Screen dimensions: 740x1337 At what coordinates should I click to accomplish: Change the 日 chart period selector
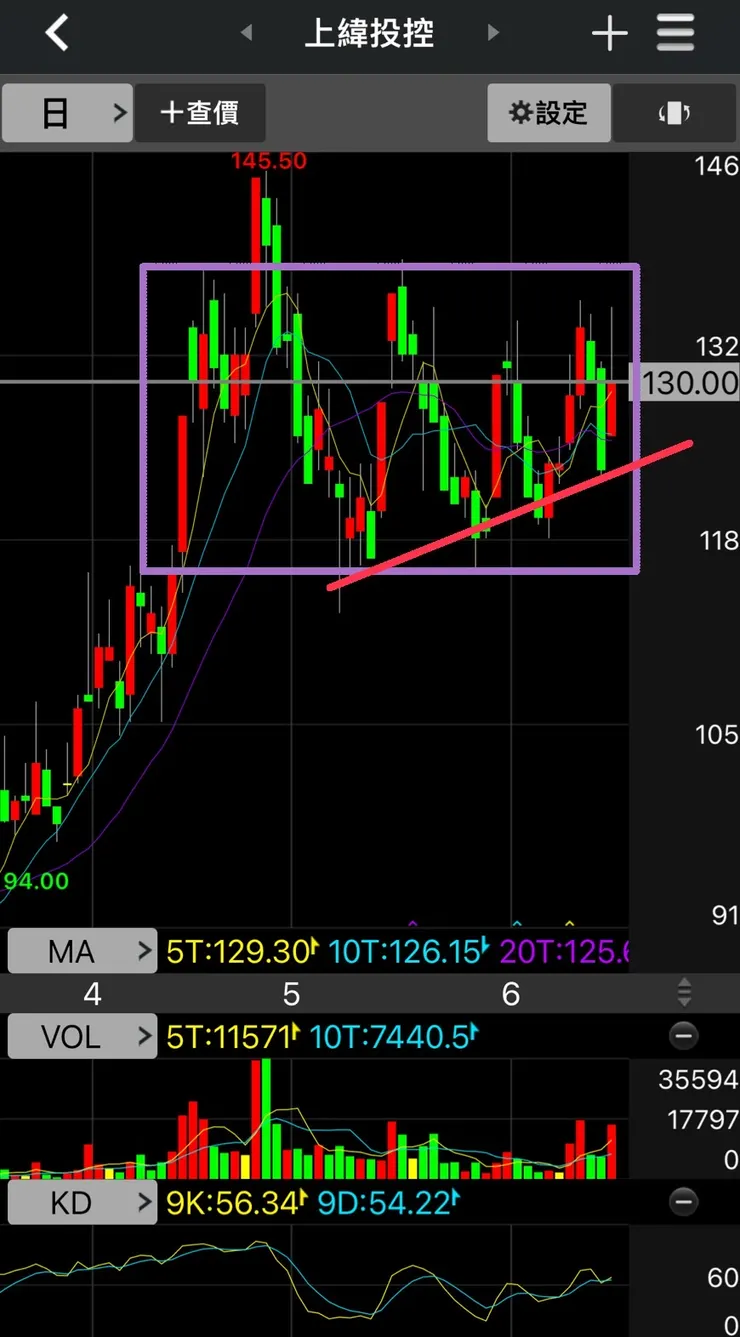[x=67, y=113]
